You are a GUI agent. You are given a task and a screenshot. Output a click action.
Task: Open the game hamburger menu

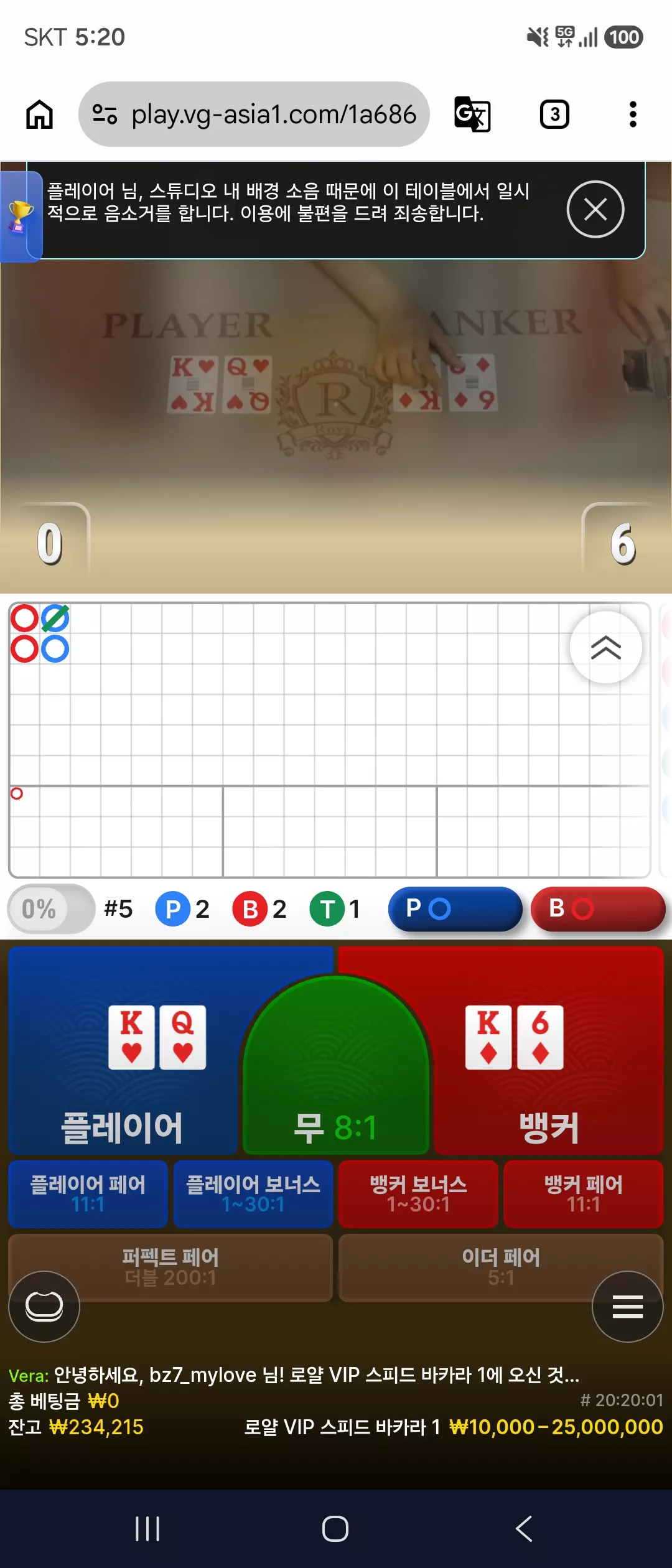coord(627,1306)
